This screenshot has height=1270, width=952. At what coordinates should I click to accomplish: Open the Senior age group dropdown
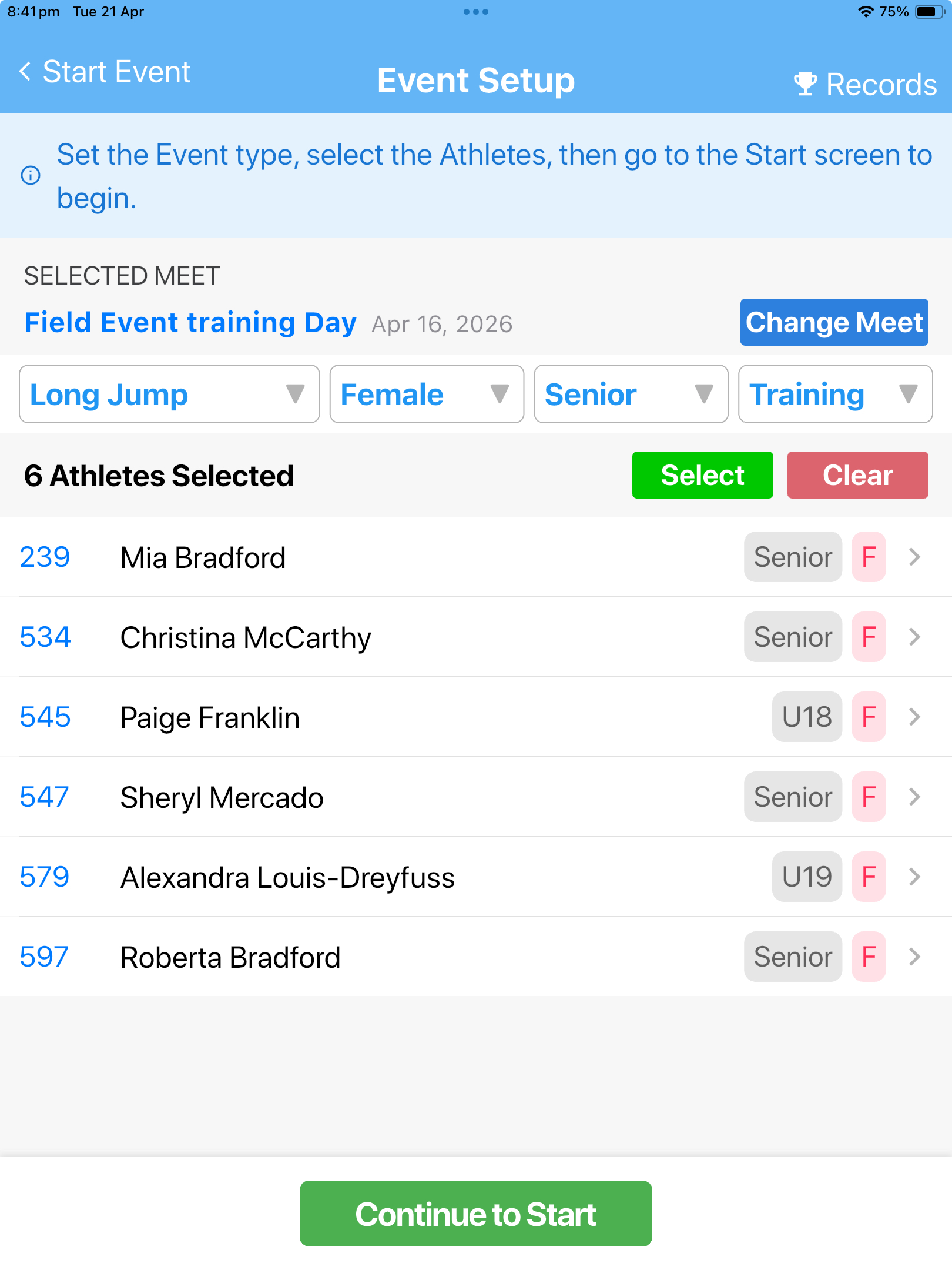(x=631, y=395)
